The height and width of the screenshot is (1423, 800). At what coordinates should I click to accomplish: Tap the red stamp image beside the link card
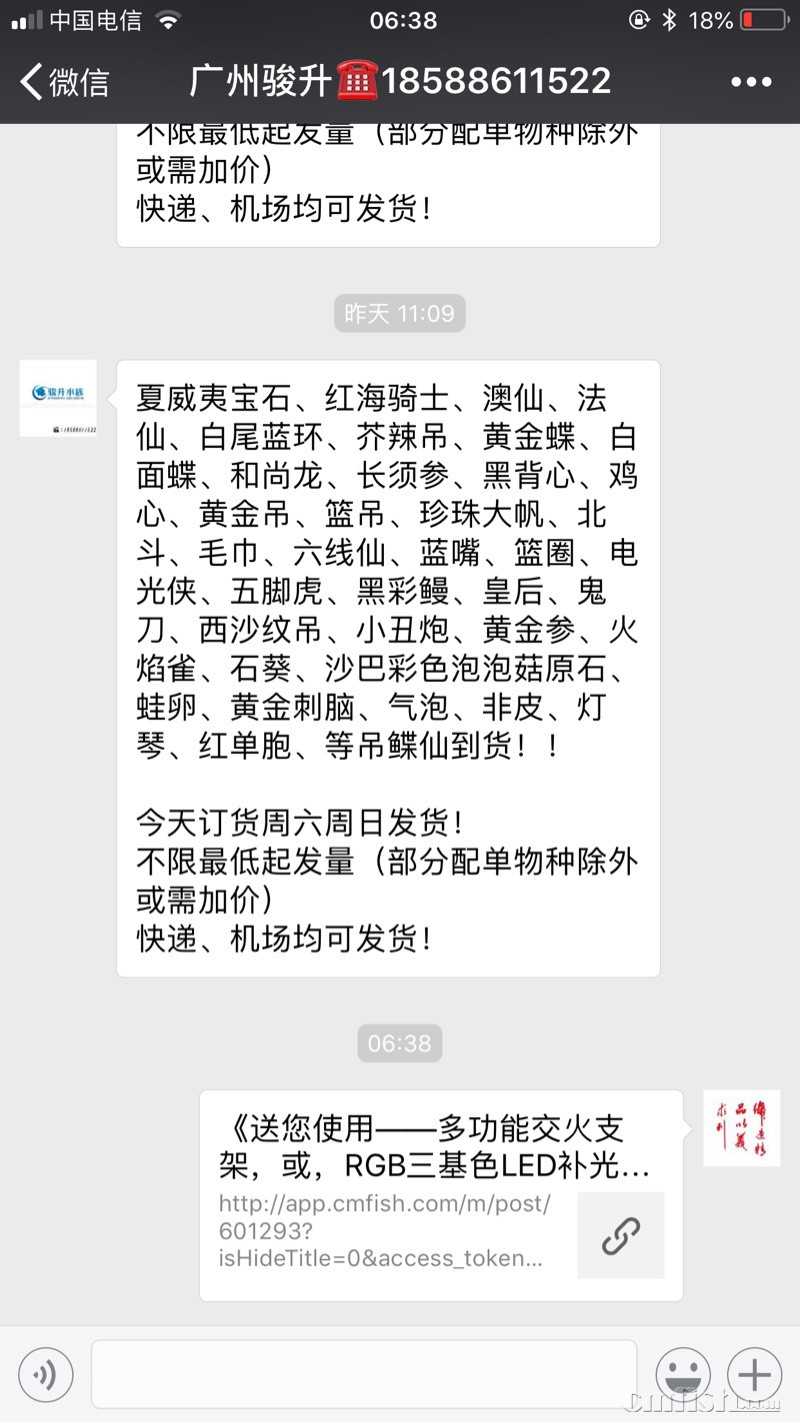point(741,1129)
